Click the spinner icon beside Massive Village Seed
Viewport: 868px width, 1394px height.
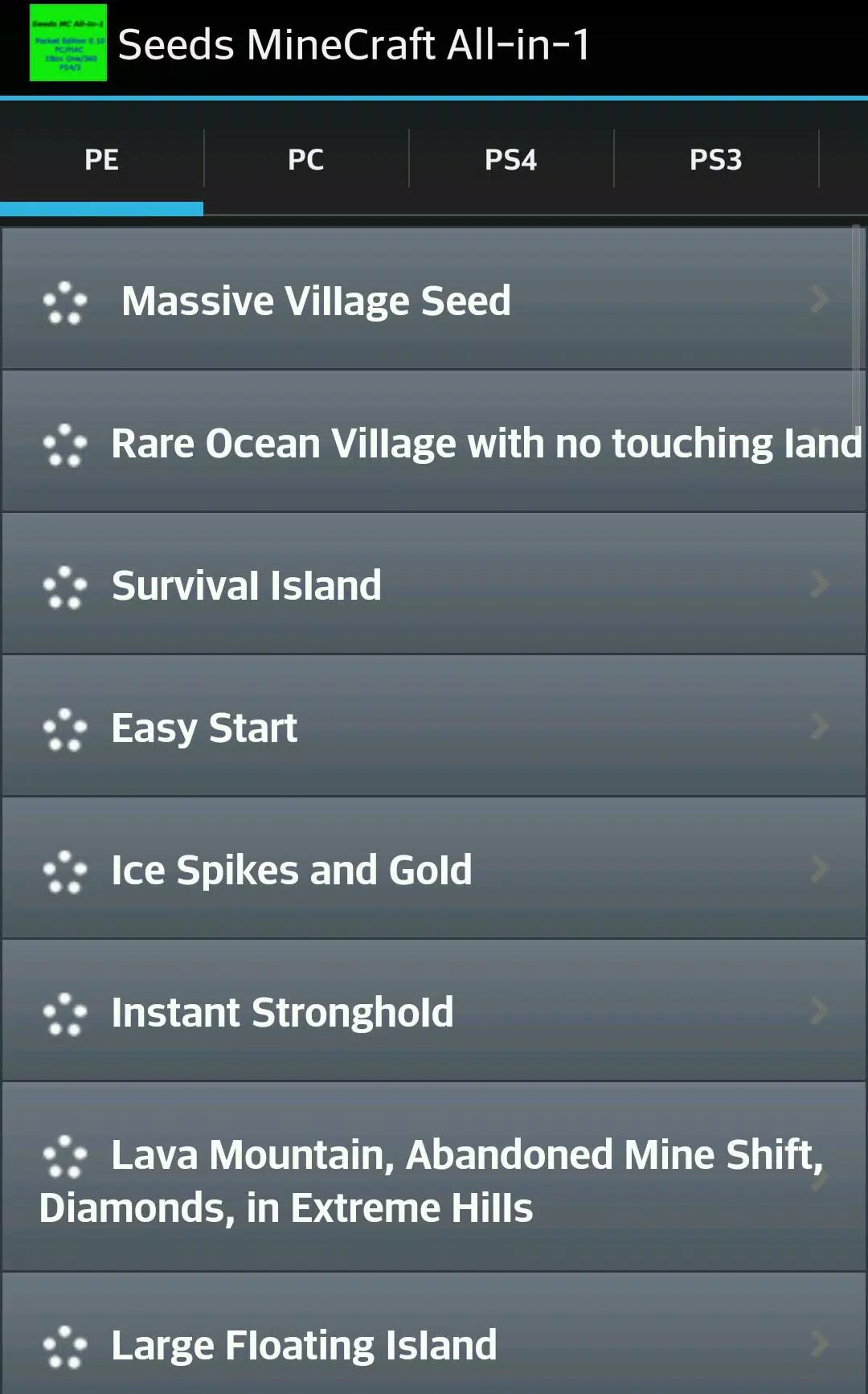click(x=66, y=301)
